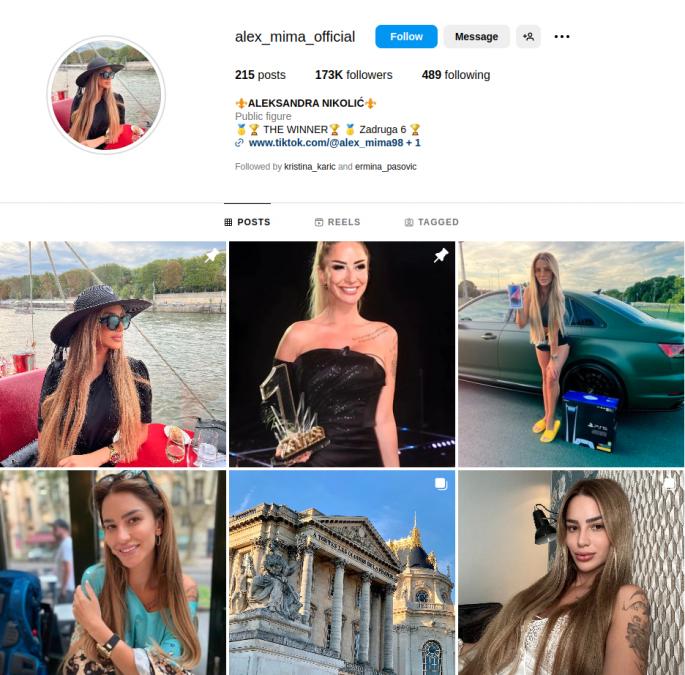The width and height of the screenshot is (685, 675).
Task: View the profile picture
Action: click(x=105, y=95)
